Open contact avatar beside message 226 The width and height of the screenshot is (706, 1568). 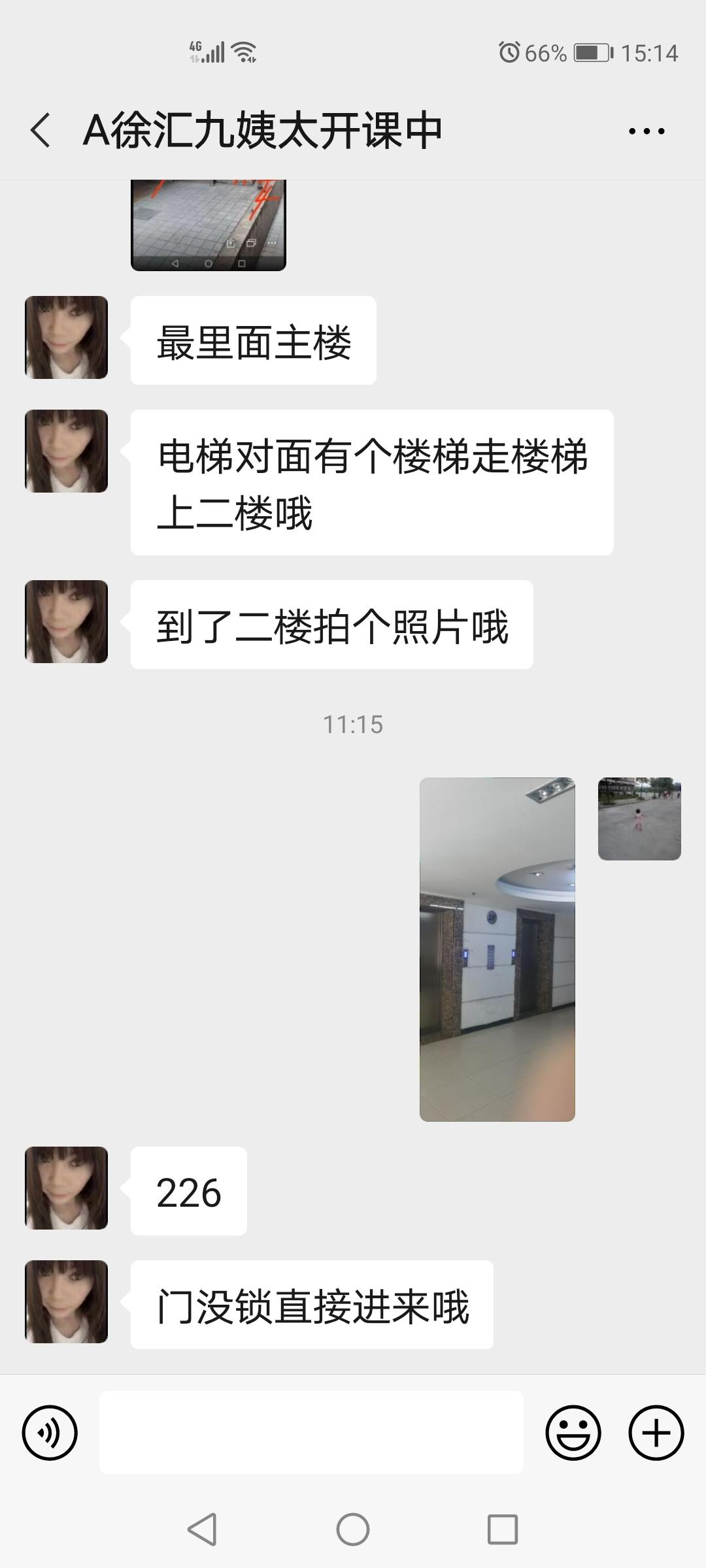click(x=66, y=1188)
